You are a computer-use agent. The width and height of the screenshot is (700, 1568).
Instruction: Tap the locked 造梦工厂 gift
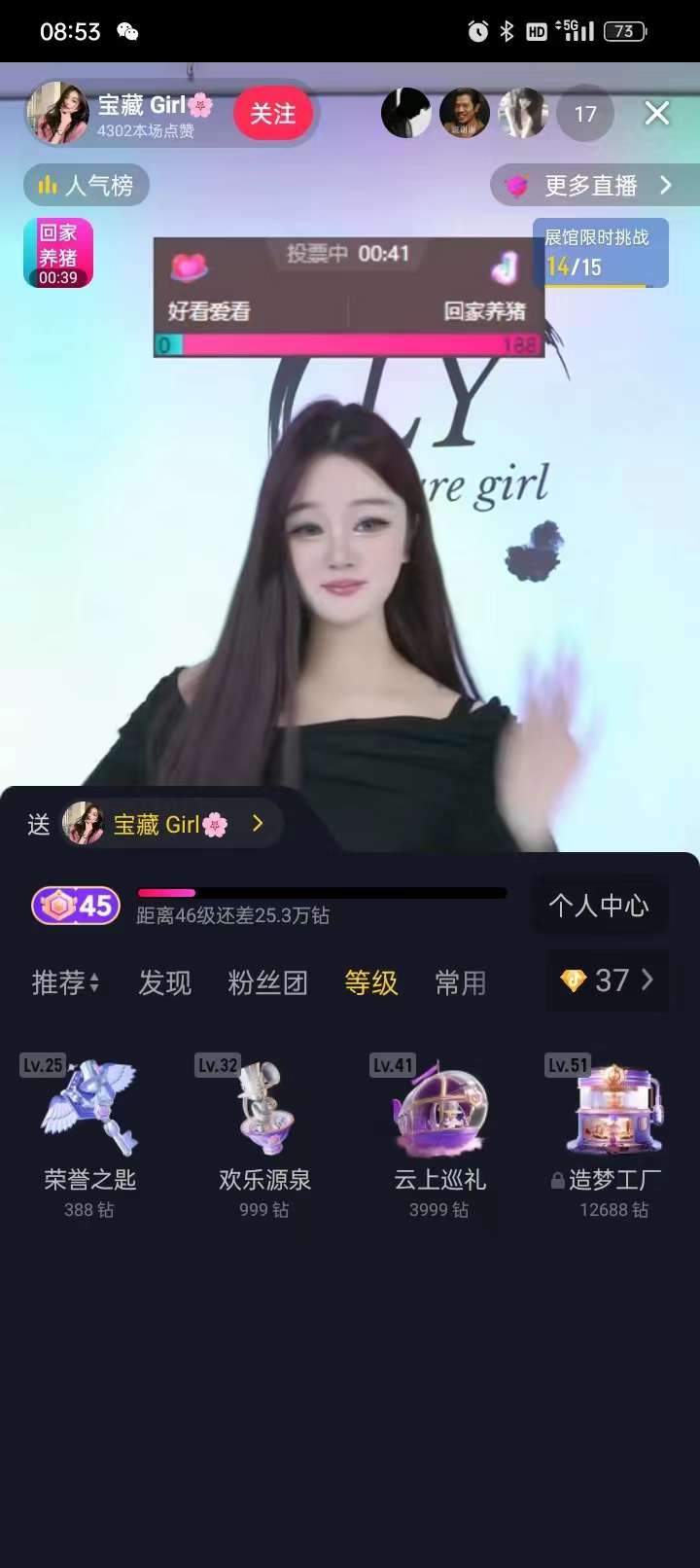[614, 1133]
